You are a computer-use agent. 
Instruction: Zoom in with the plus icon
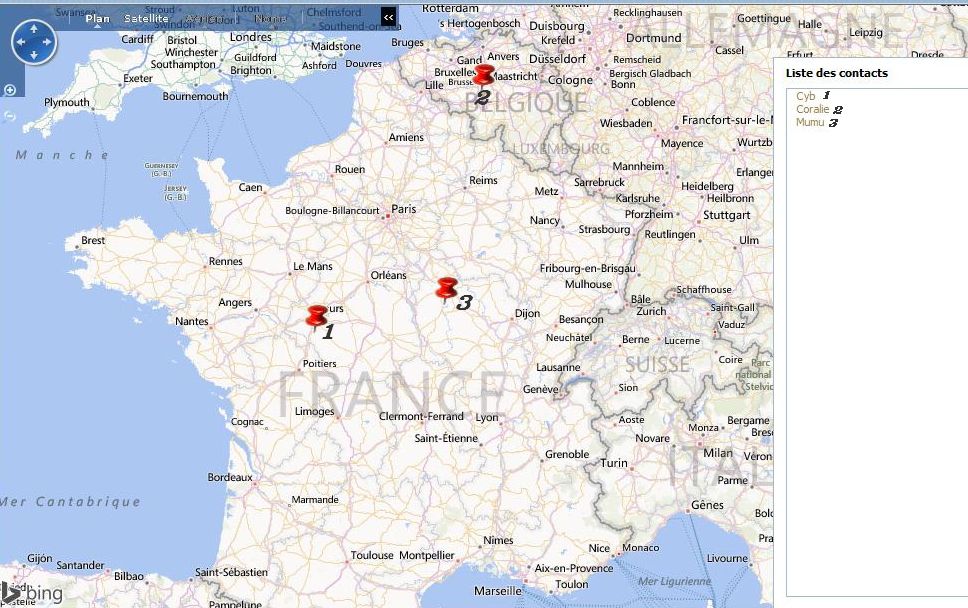point(10,90)
